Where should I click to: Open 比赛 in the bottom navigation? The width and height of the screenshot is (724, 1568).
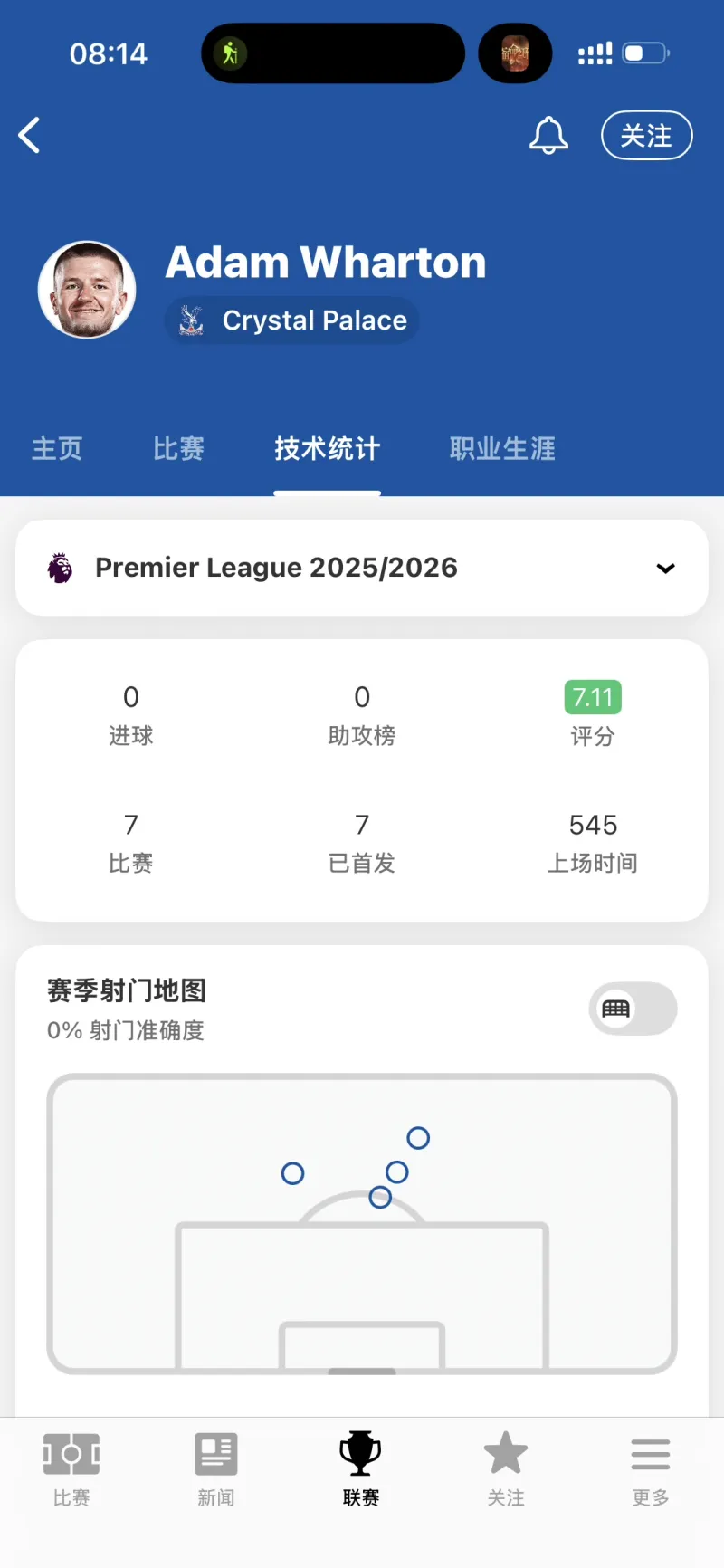pyautogui.click(x=71, y=1468)
